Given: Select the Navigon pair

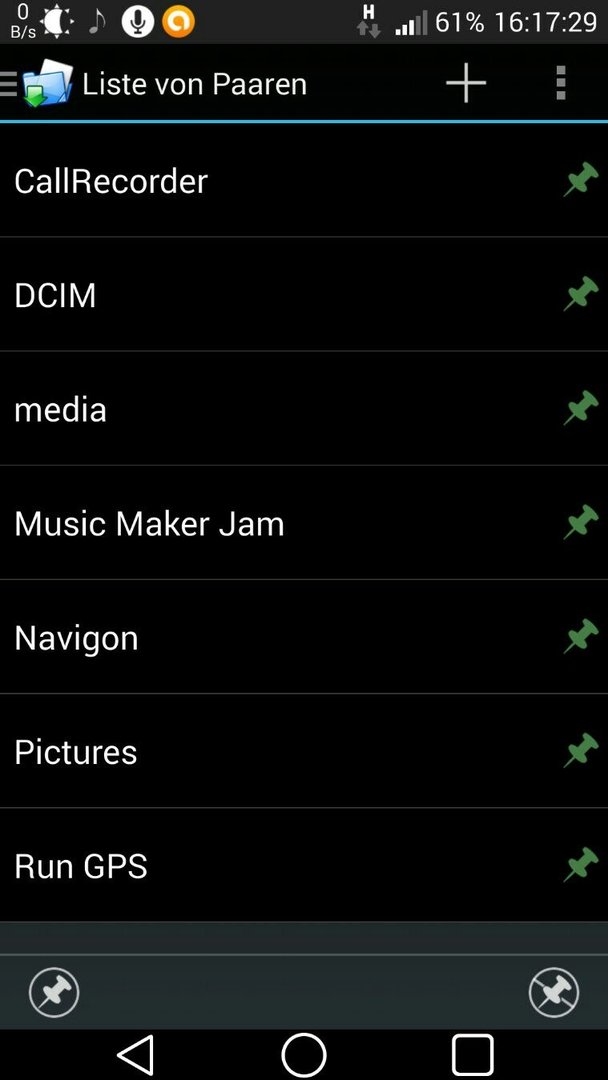Looking at the screenshot, I should [x=304, y=638].
